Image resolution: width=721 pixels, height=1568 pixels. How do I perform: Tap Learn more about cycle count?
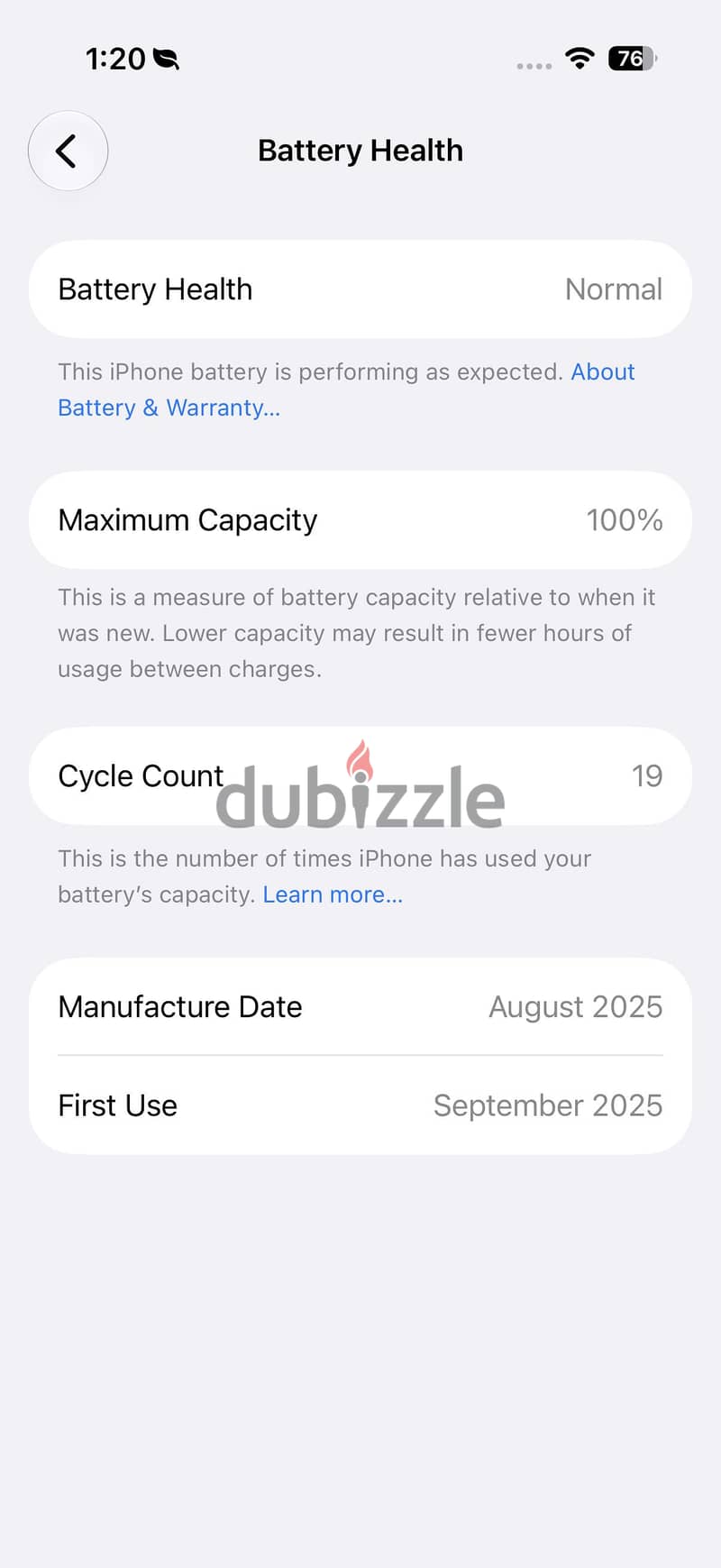(x=333, y=894)
